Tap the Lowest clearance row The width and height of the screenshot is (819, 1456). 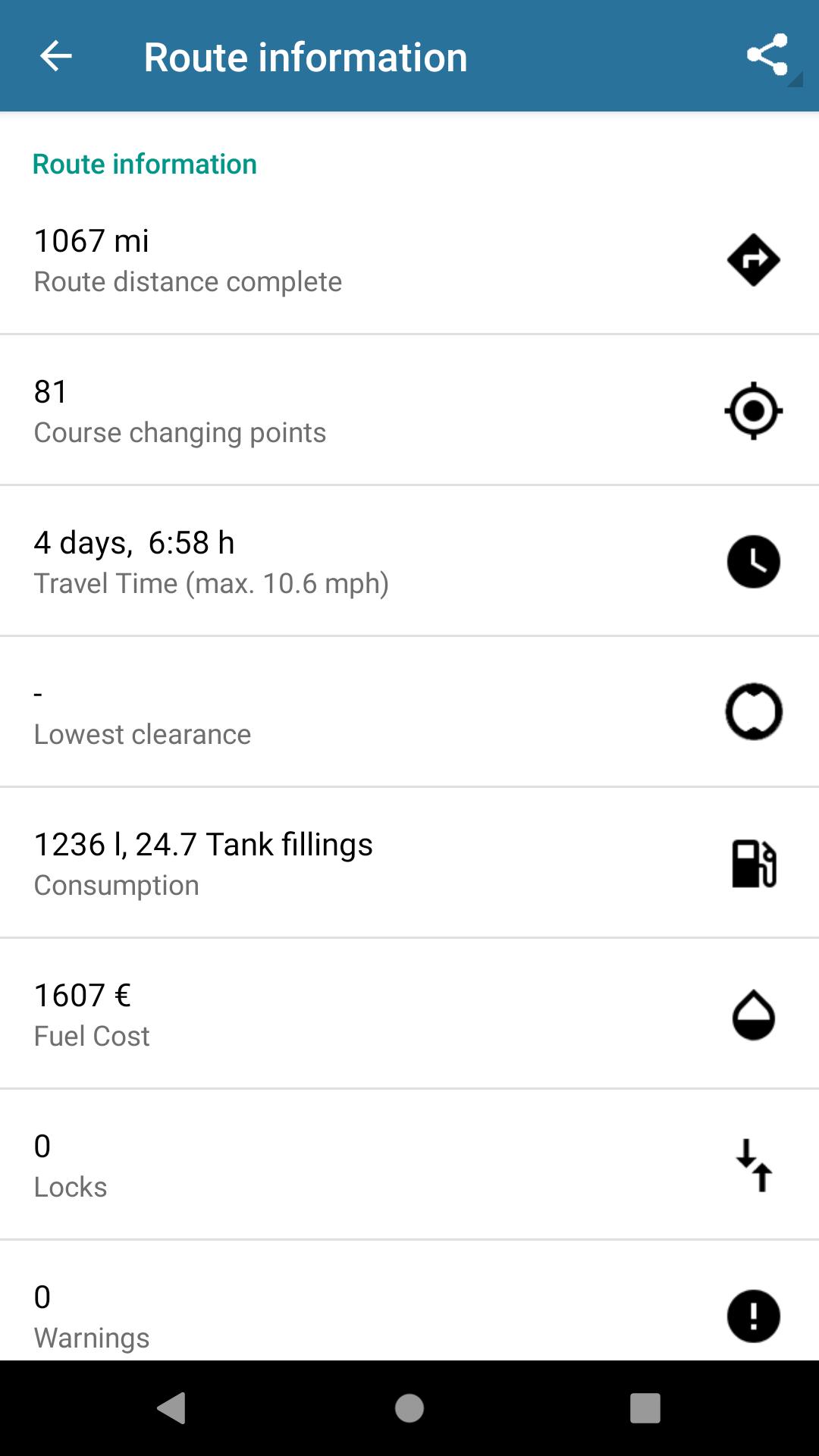coord(409,712)
